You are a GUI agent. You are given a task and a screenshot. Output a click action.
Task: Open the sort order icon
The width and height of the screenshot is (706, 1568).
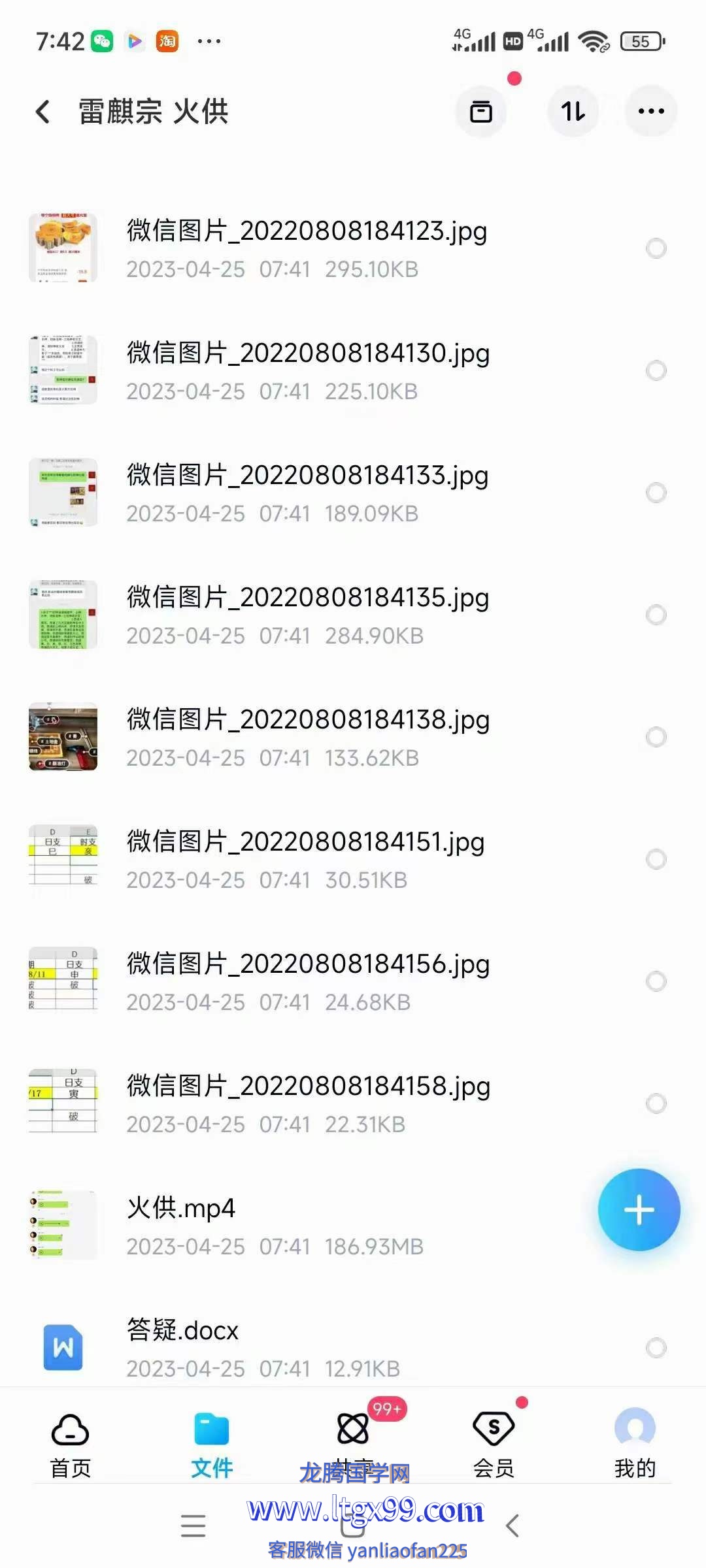tap(573, 111)
